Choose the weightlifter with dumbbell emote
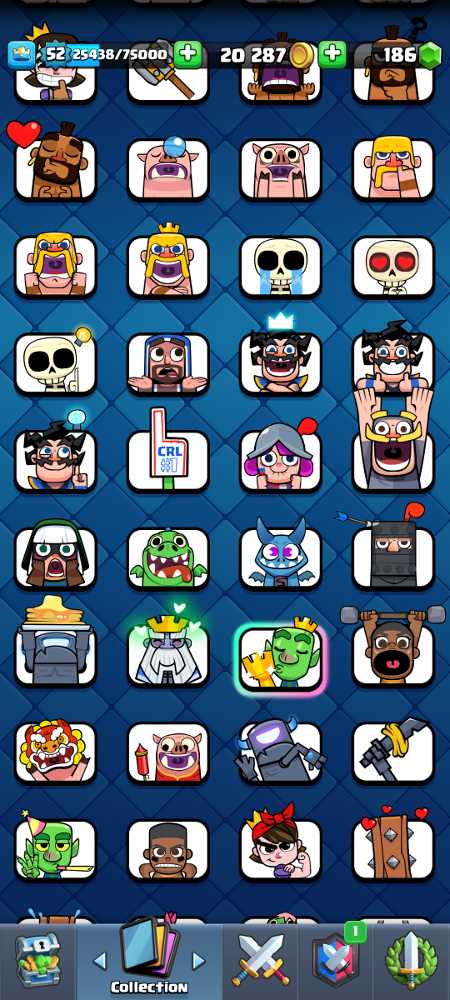 [393, 645]
